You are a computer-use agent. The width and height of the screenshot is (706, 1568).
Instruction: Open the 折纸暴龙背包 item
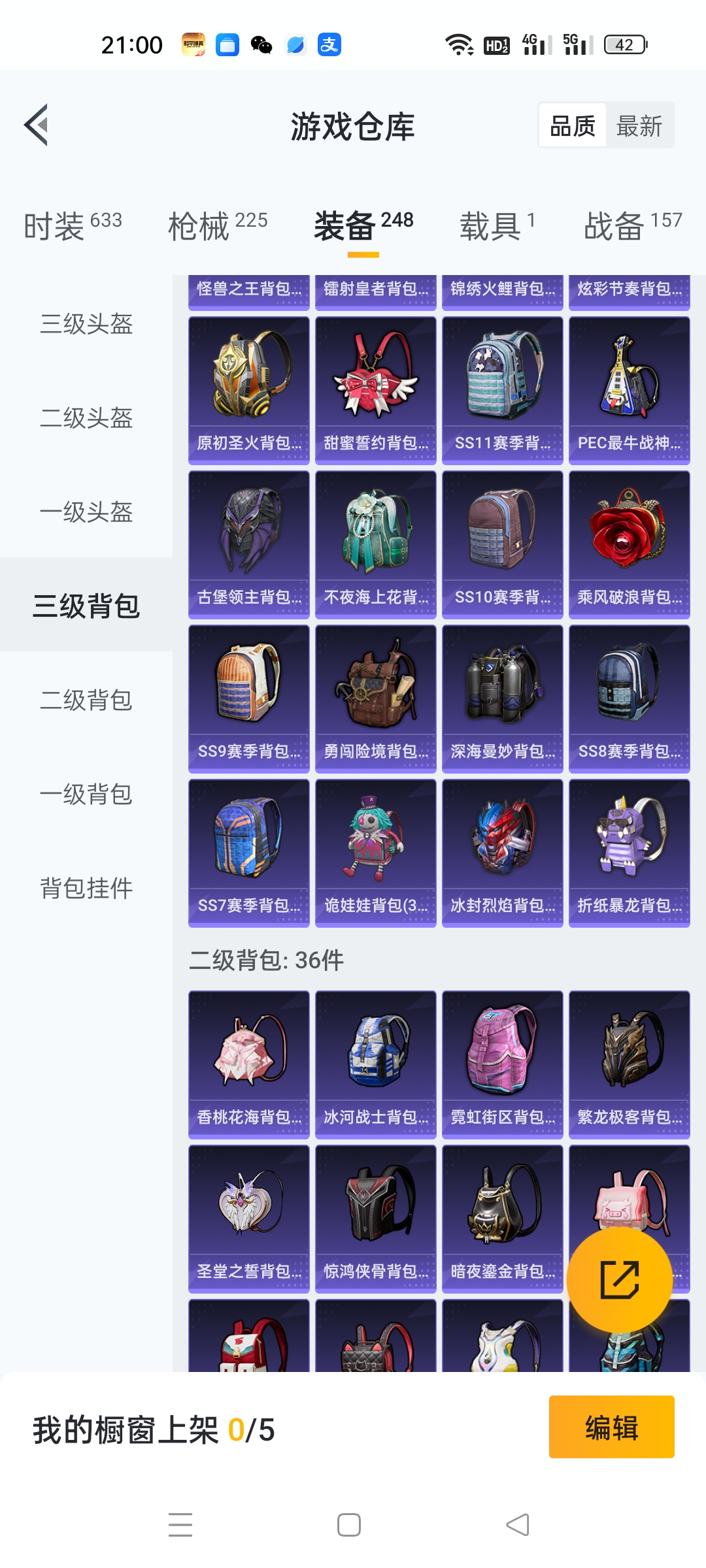click(x=630, y=853)
